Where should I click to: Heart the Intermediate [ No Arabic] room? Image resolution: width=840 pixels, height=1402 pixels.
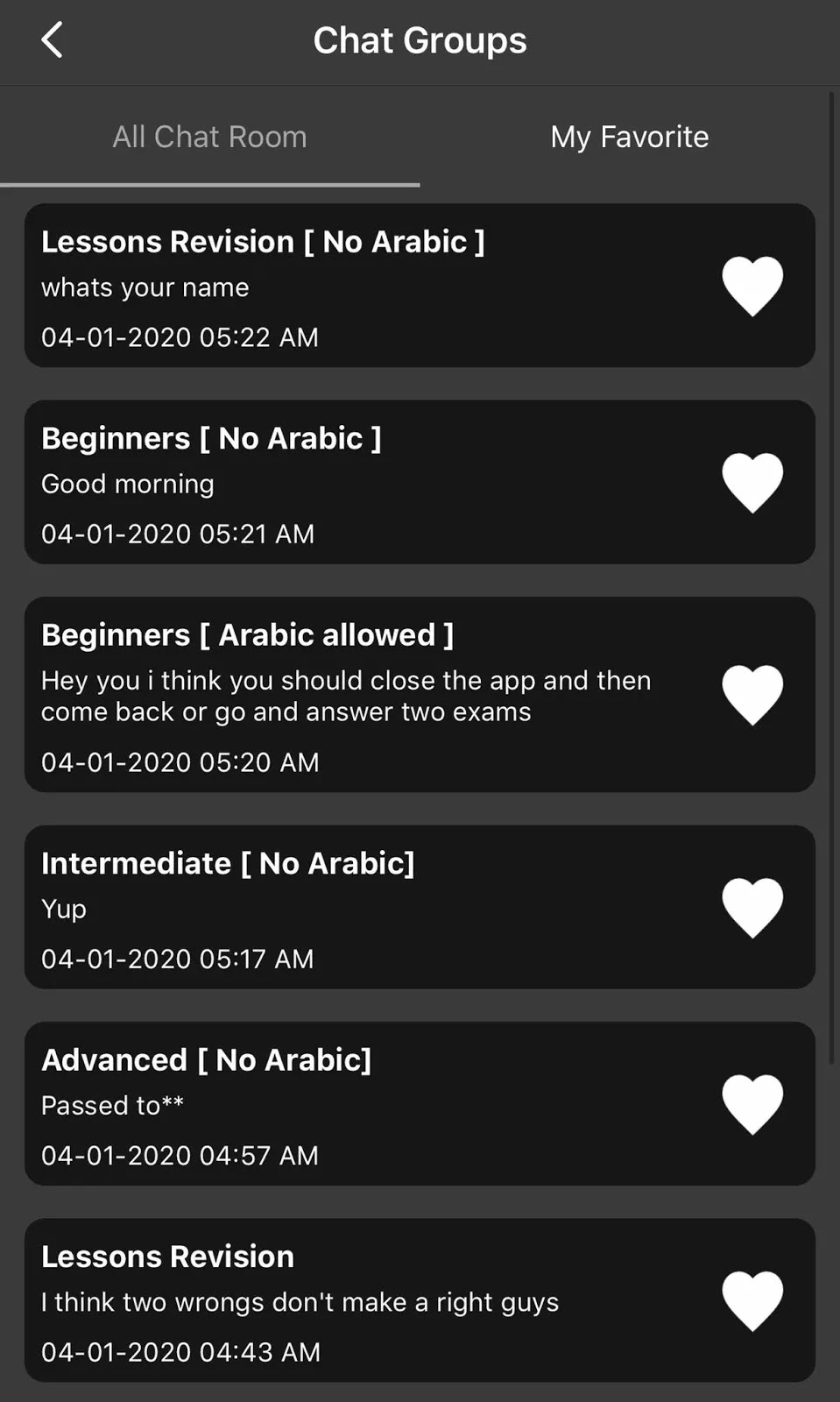752,907
